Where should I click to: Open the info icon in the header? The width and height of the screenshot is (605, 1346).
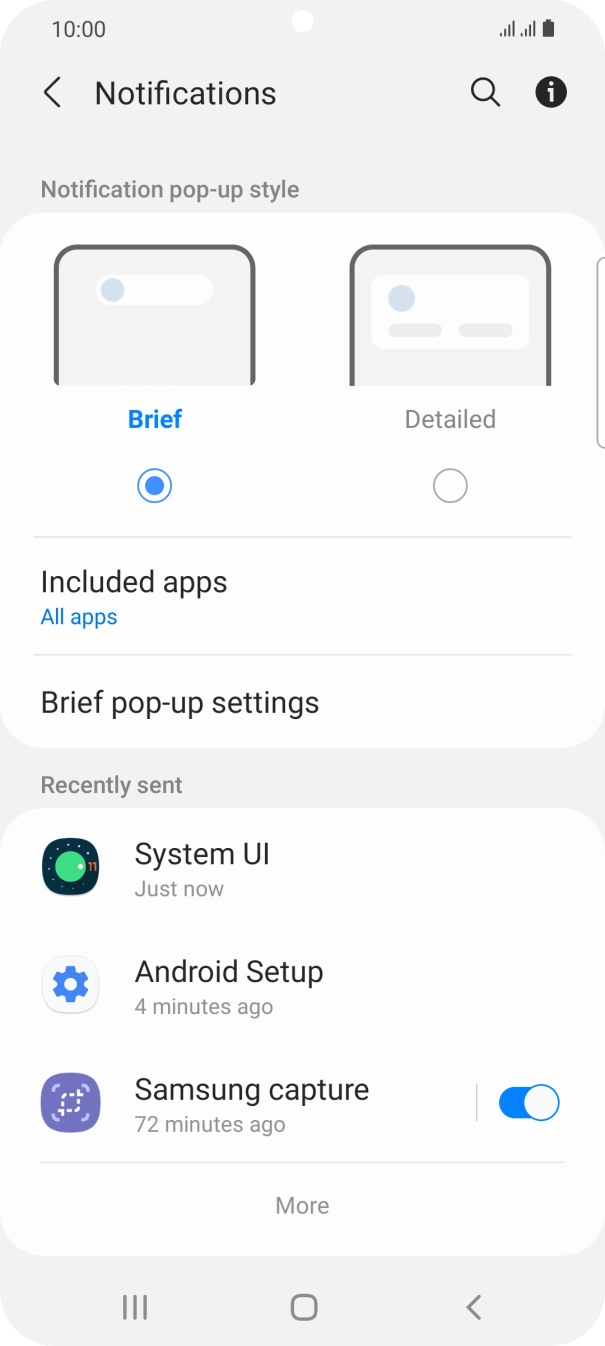pos(551,92)
